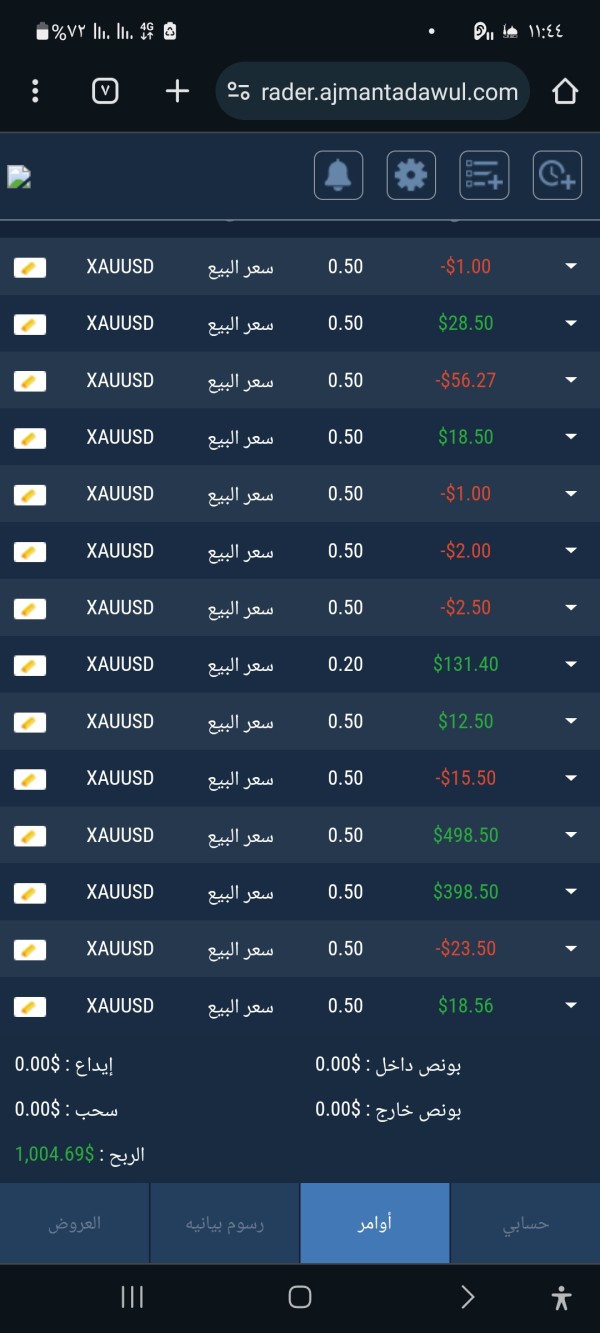This screenshot has width=600, height=1333.
Task: Open the settings gear
Action: click(x=411, y=175)
